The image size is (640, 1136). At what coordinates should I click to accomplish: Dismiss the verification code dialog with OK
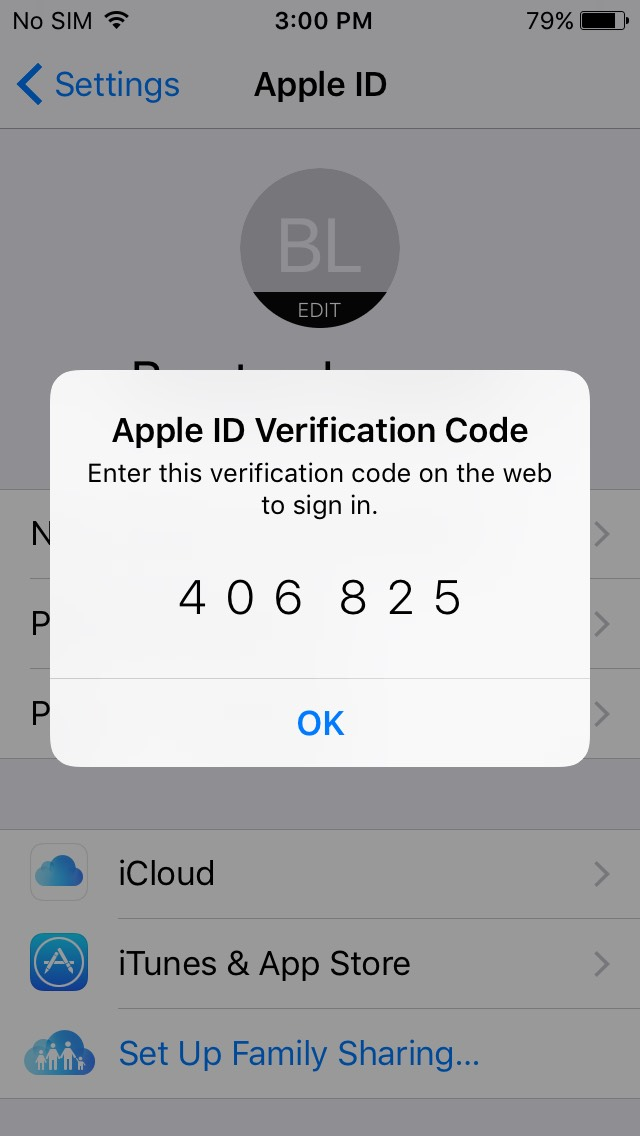[320, 722]
